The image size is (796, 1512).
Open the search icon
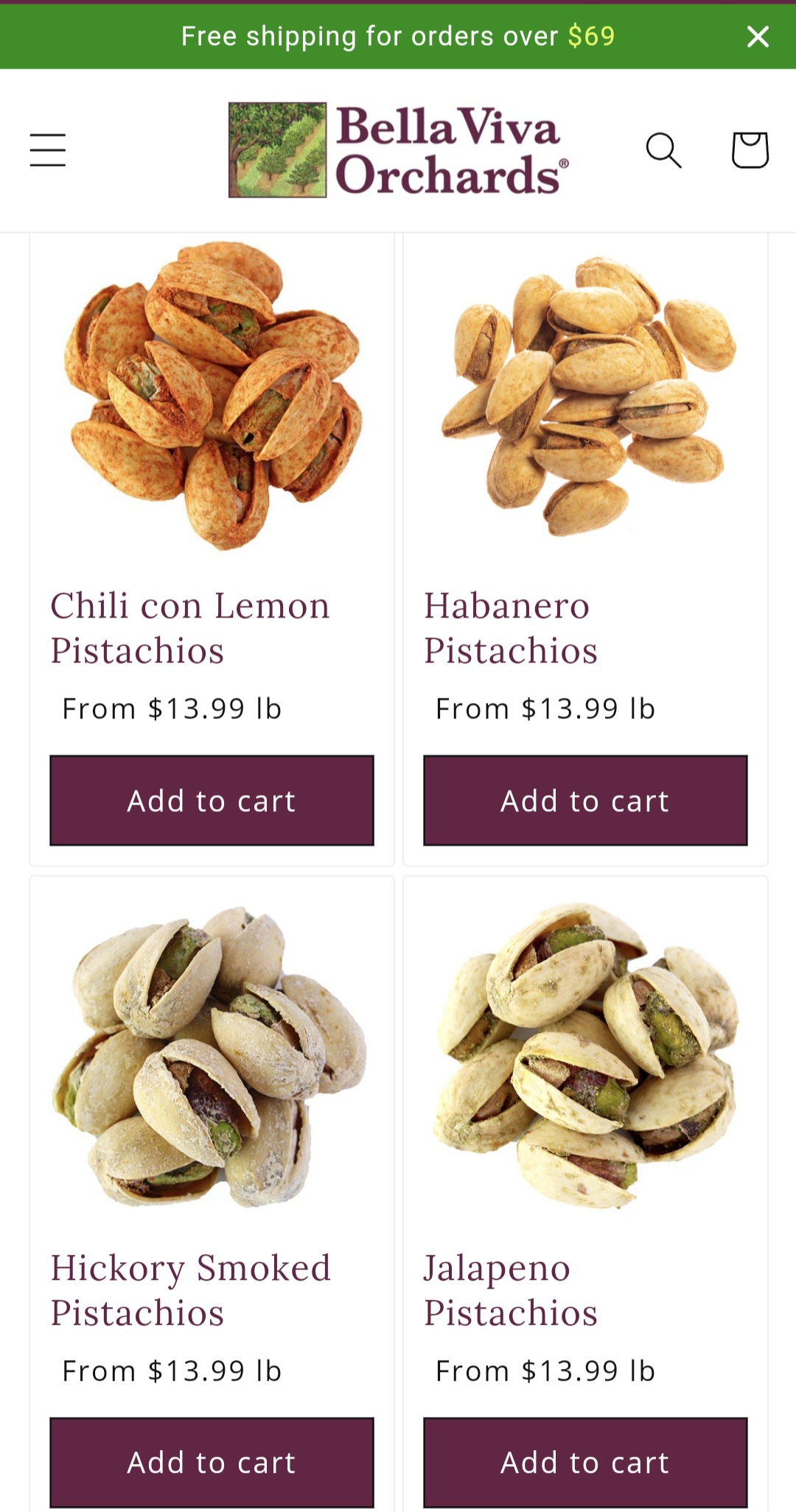pyautogui.click(x=663, y=150)
